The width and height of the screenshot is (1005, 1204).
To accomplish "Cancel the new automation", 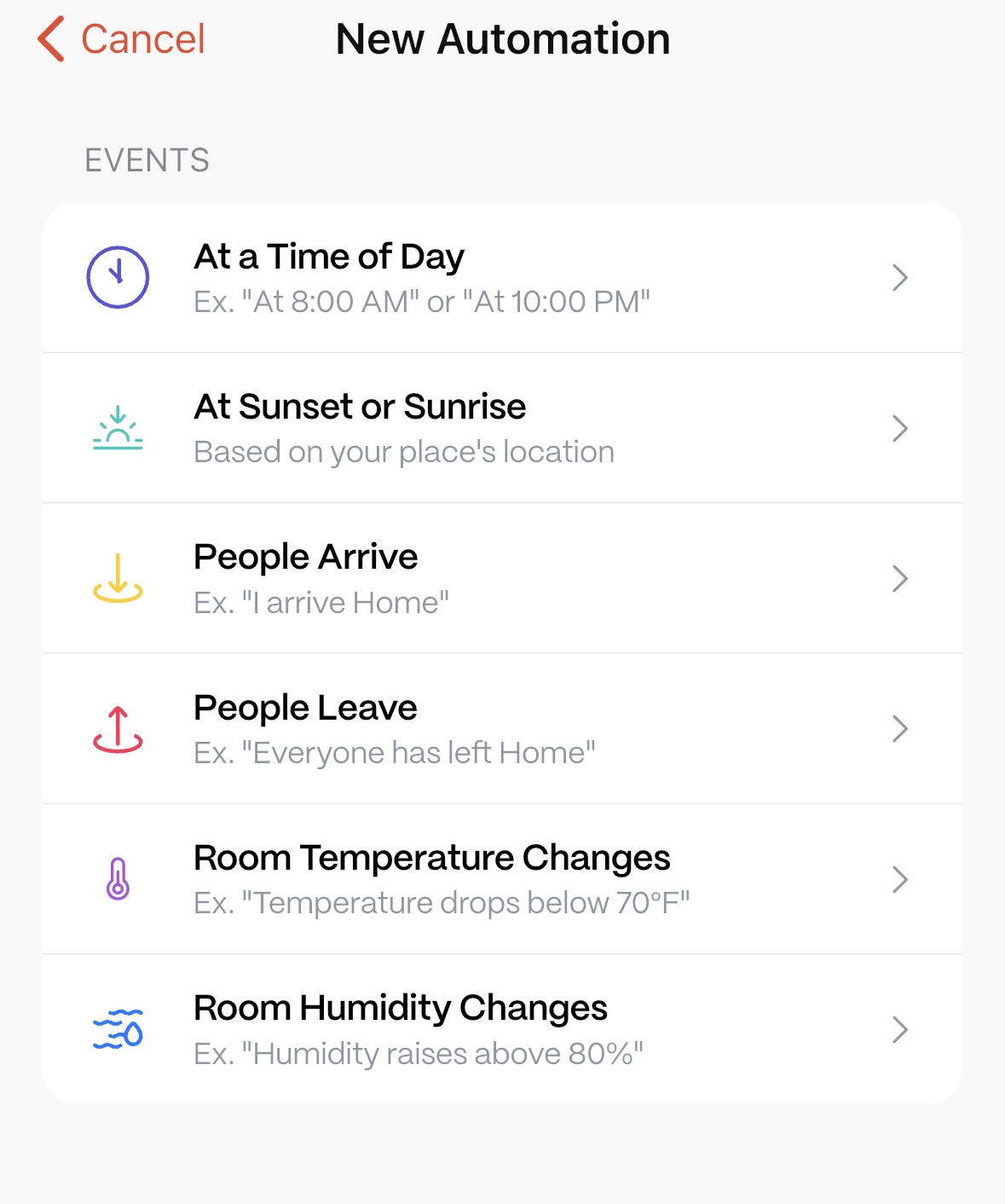I will [122, 40].
